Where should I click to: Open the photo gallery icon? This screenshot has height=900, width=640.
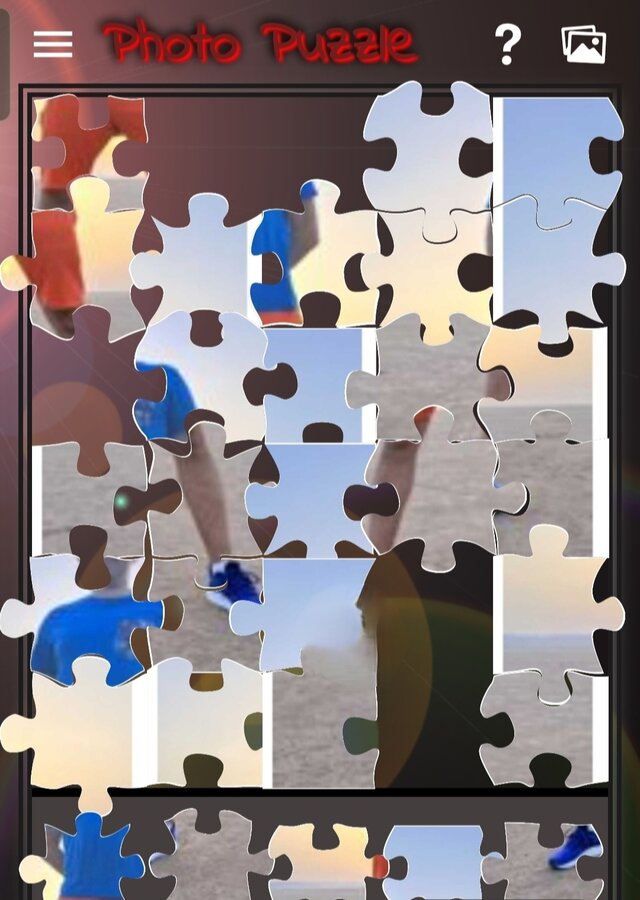click(x=584, y=44)
